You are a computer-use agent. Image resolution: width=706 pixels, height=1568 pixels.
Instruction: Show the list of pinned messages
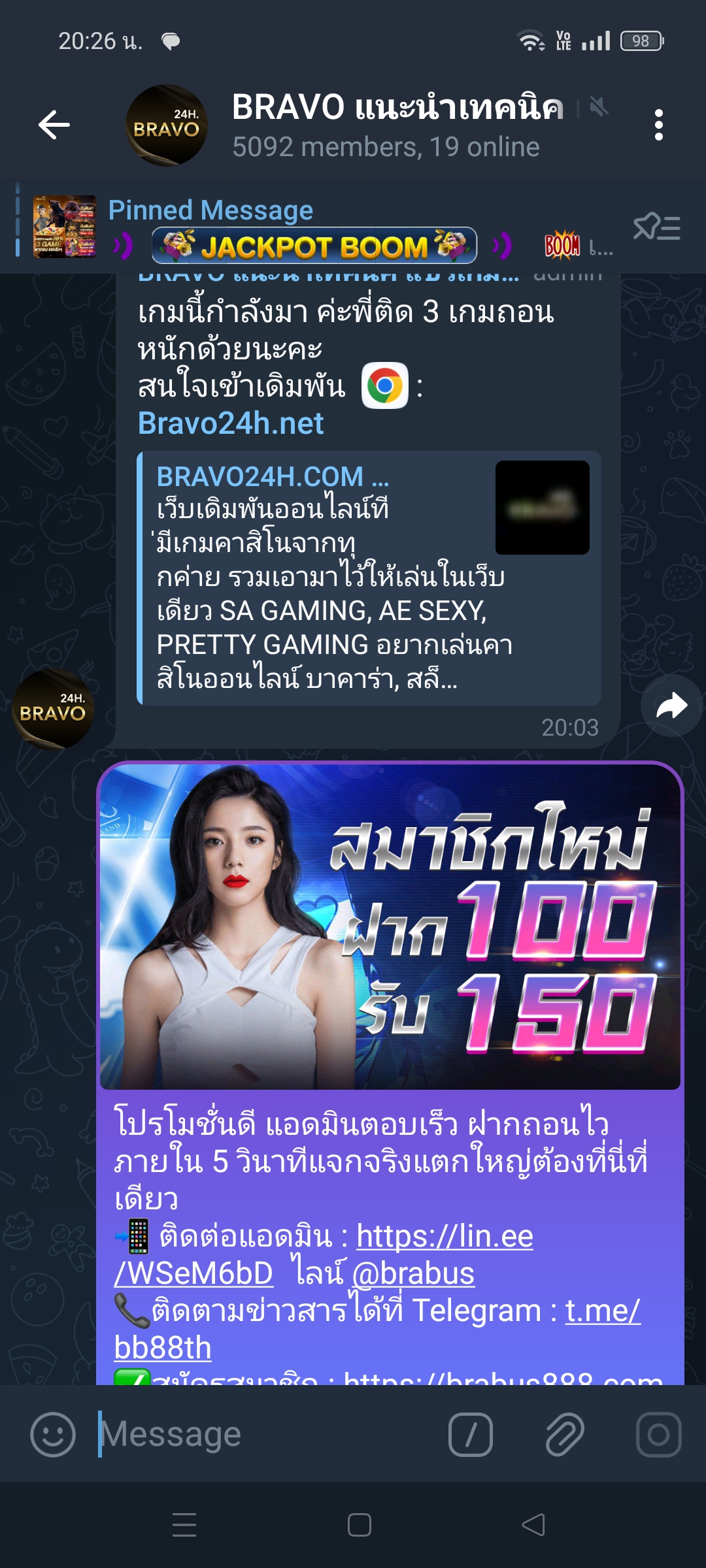(x=656, y=227)
